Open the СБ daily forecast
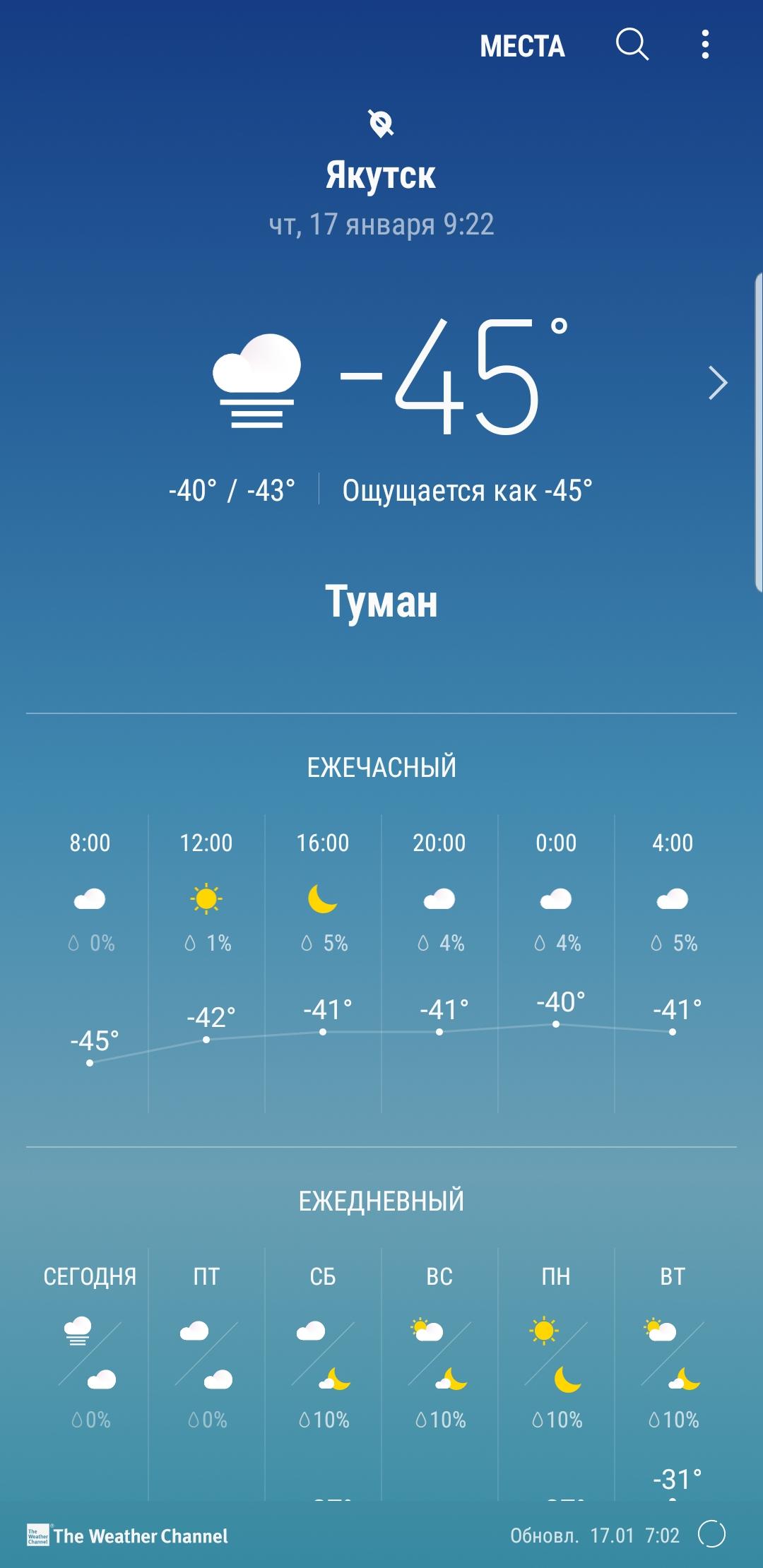763x1568 pixels. click(x=323, y=1373)
